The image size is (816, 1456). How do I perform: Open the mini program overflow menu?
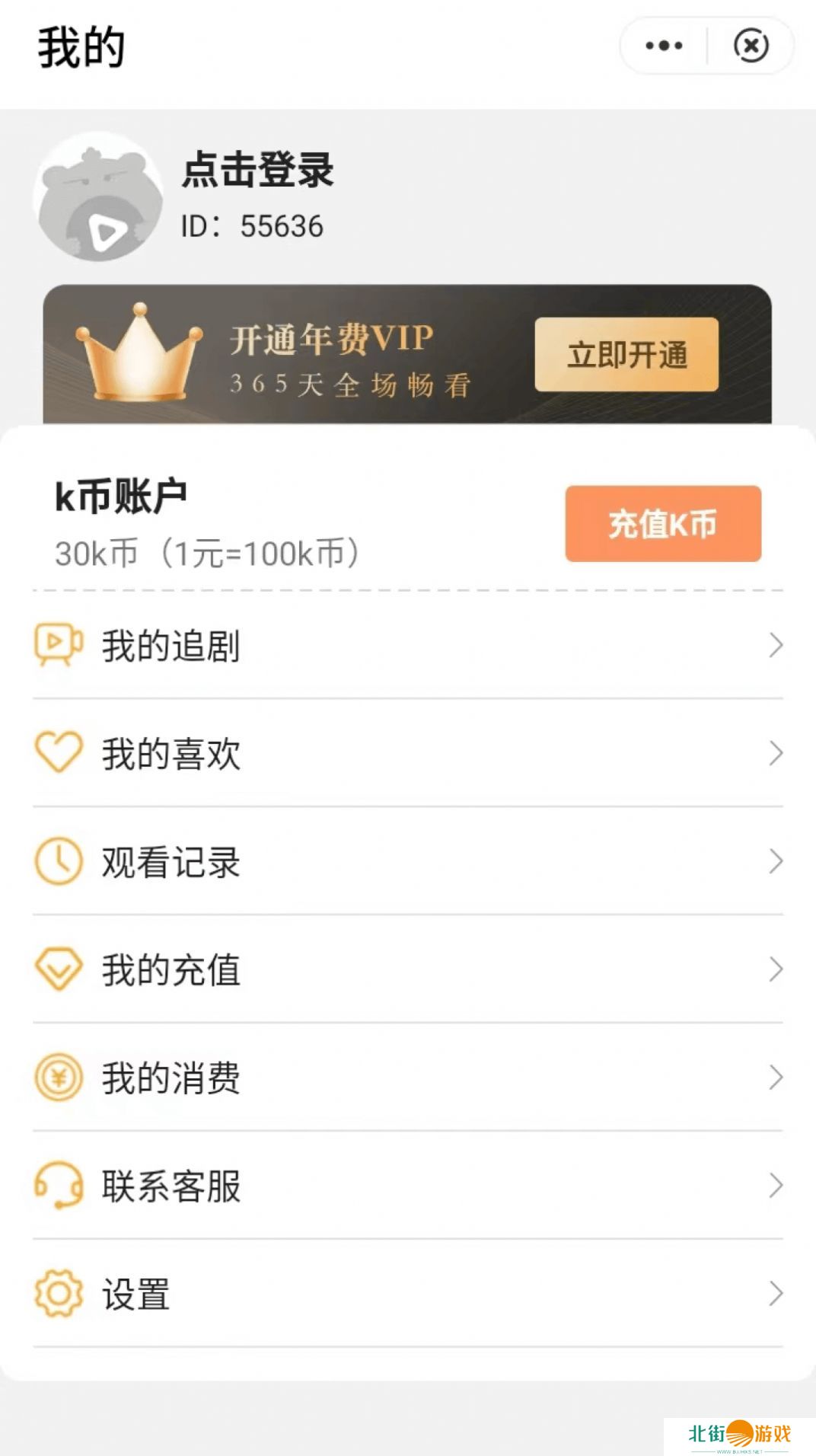[x=664, y=46]
